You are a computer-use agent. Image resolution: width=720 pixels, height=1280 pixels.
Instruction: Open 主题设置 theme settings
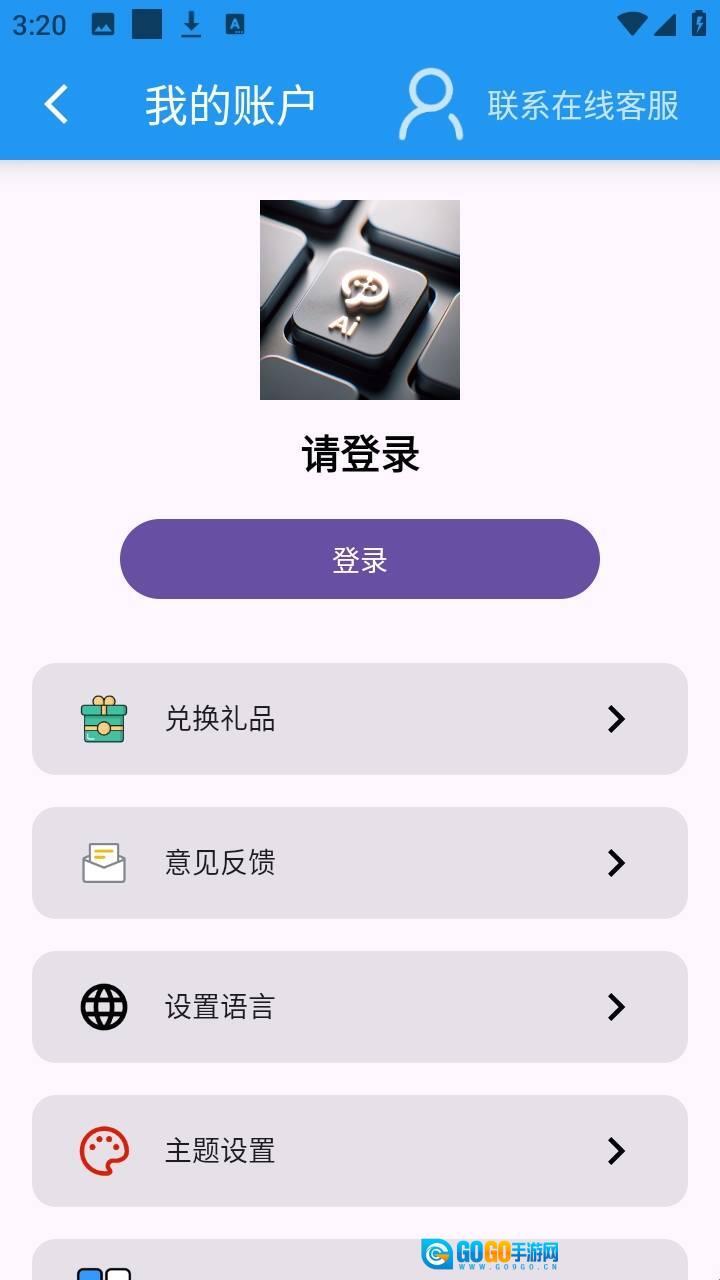tap(360, 1151)
